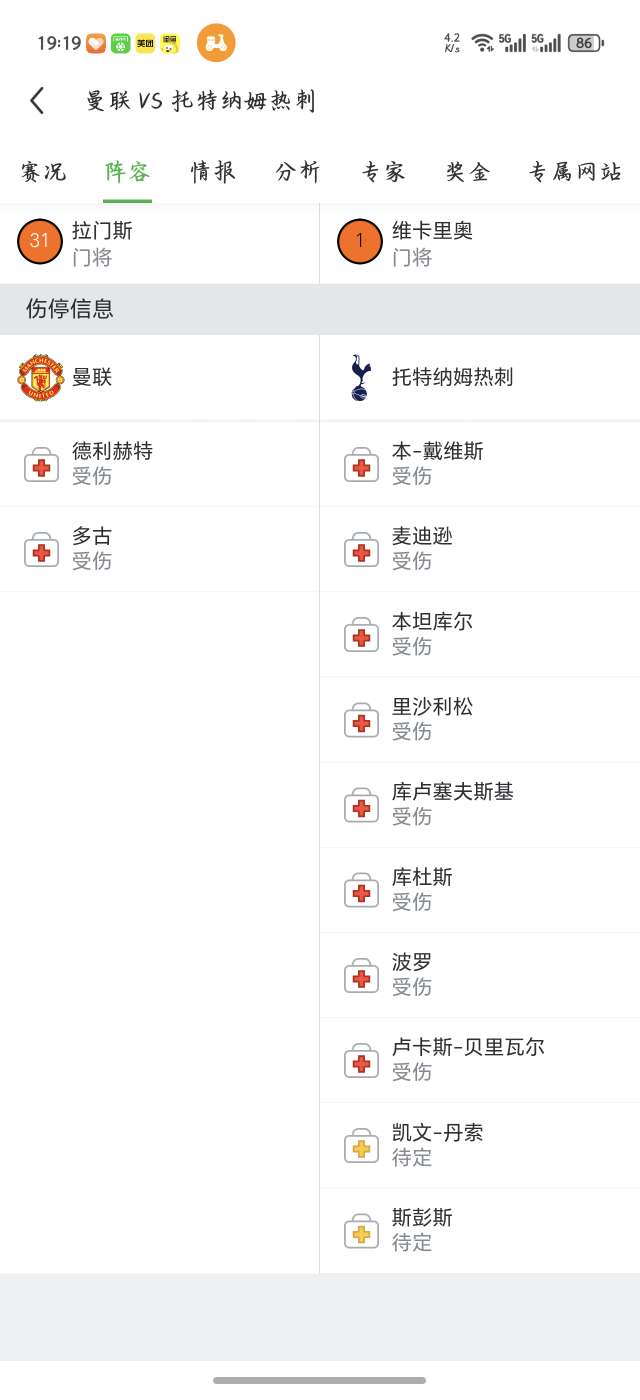This screenshot has height=1400, width=640.
Task: Select the 阵容 tab
Action: point(128,172)
